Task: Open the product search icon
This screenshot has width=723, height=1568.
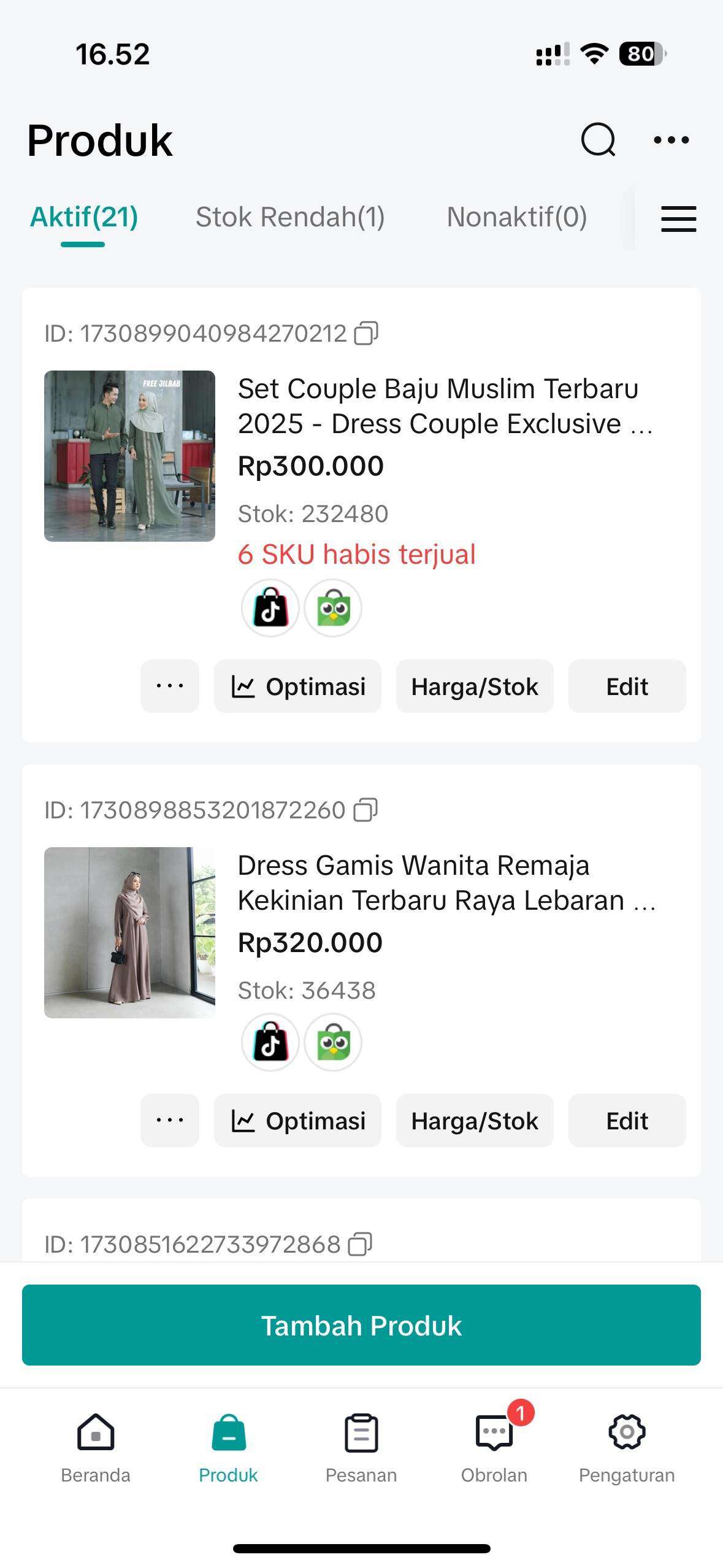Action: tap(598, 140)
